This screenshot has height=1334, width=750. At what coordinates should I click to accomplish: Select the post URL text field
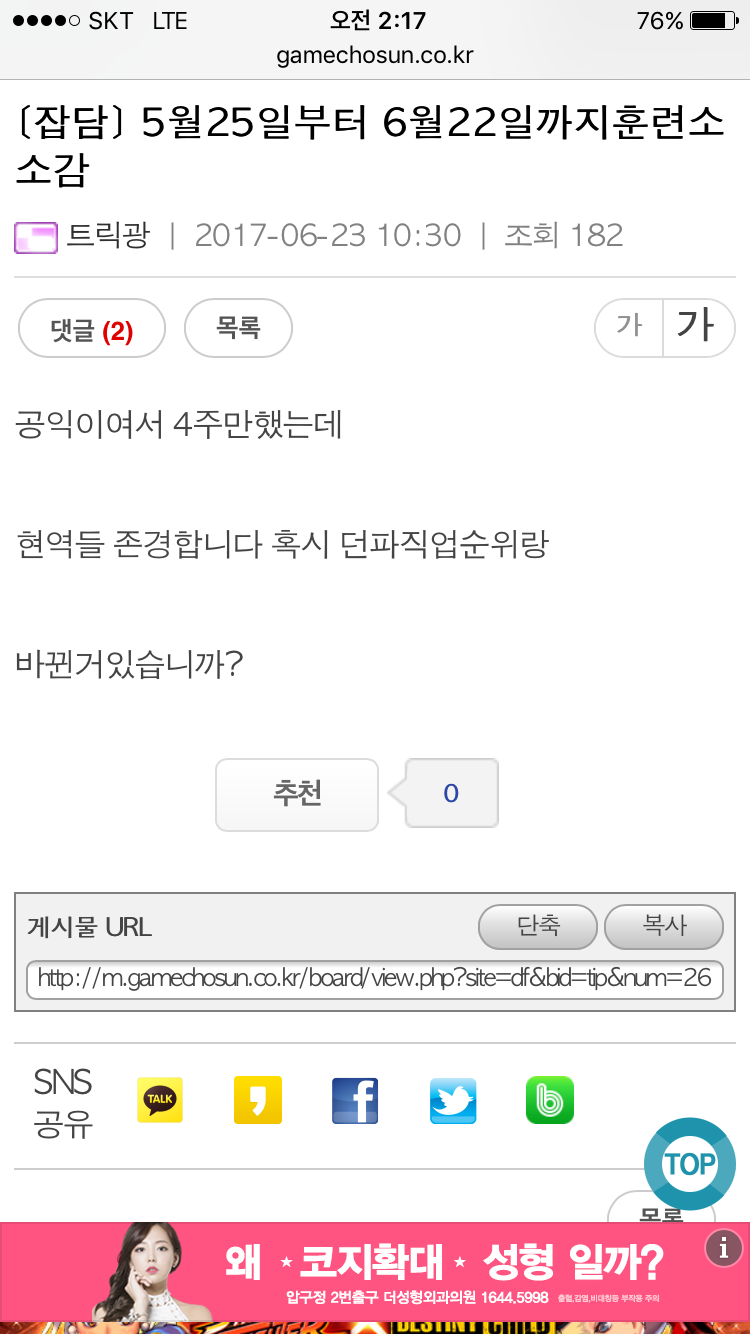tap(375, 979)
